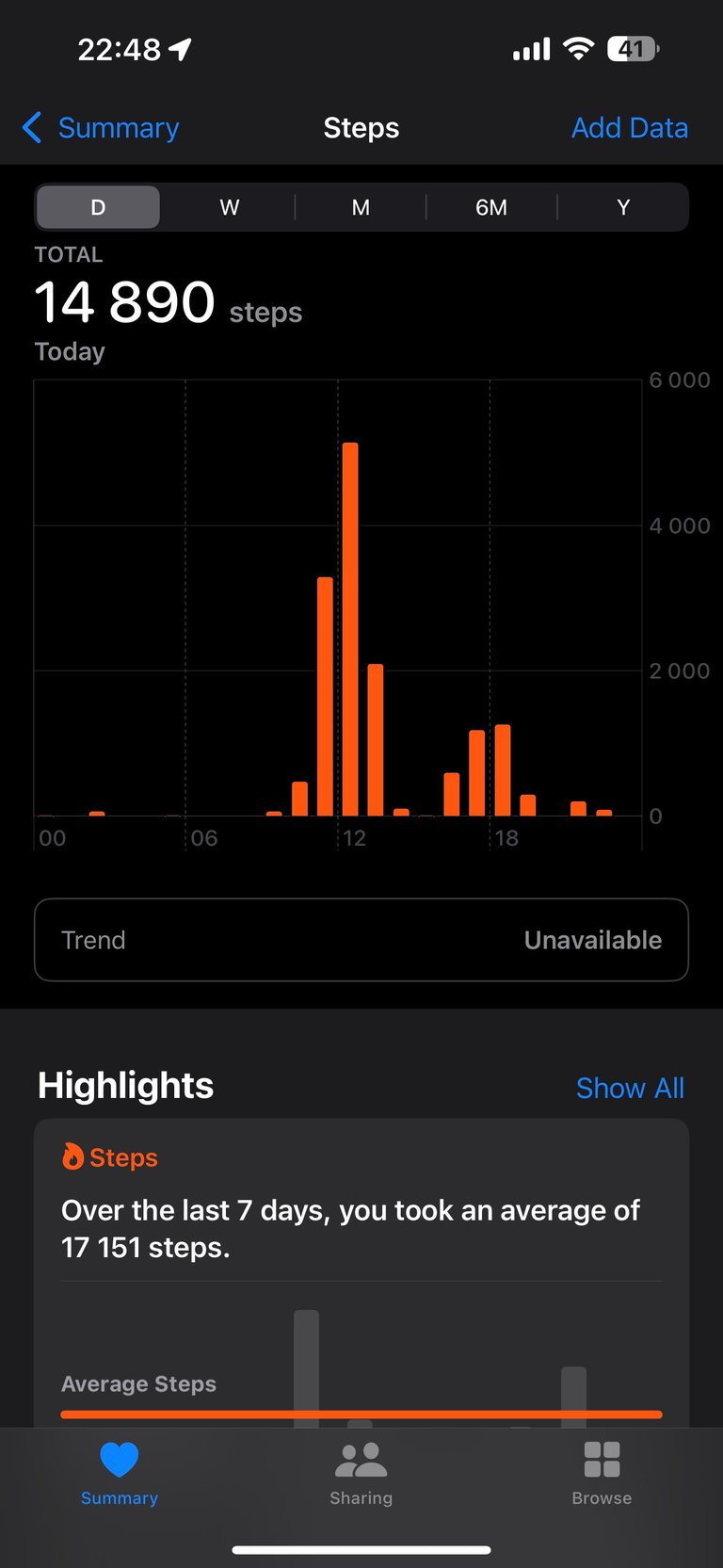Tap Add Data
This screenshot has height=1568, width=723.
point(630,127)
